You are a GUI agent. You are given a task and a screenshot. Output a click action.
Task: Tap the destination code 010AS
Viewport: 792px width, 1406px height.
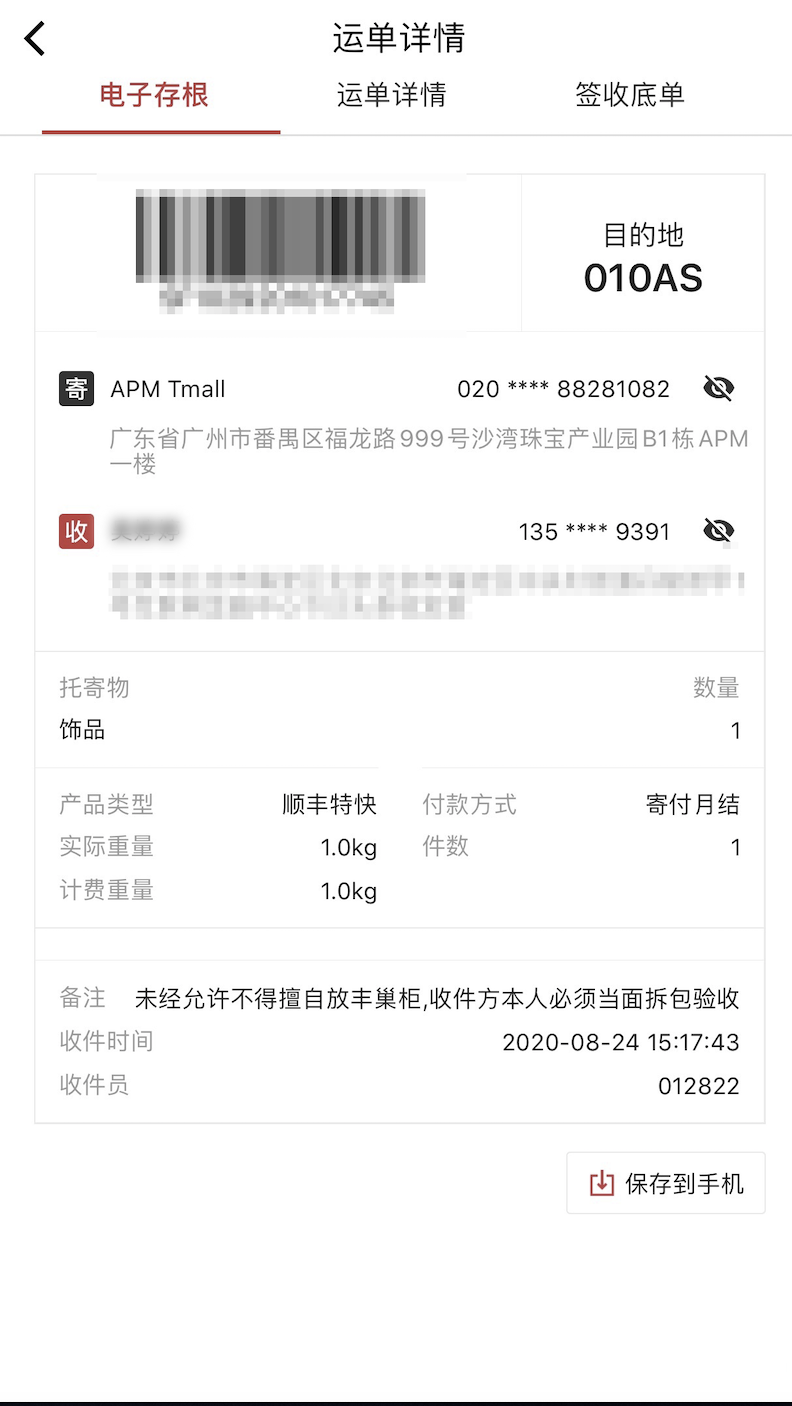pos(643,278)
